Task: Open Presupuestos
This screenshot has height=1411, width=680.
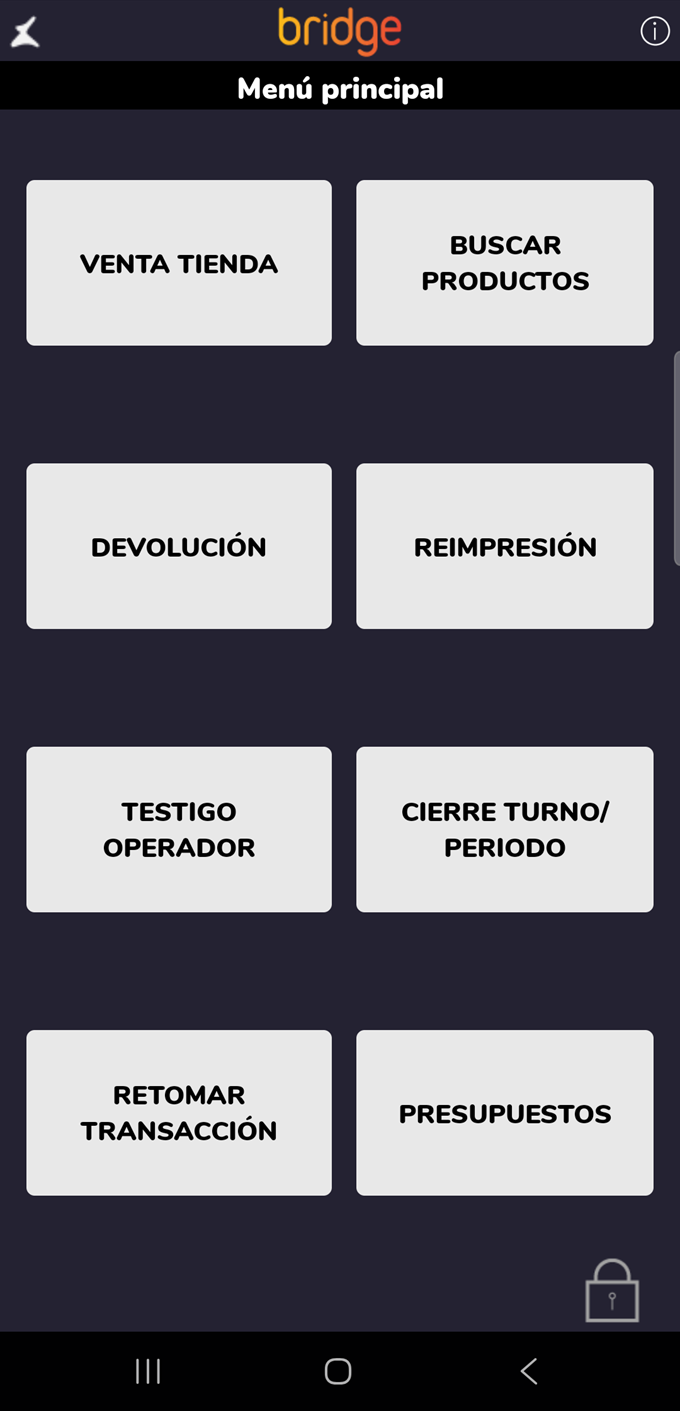Action: coord(505,1112)
